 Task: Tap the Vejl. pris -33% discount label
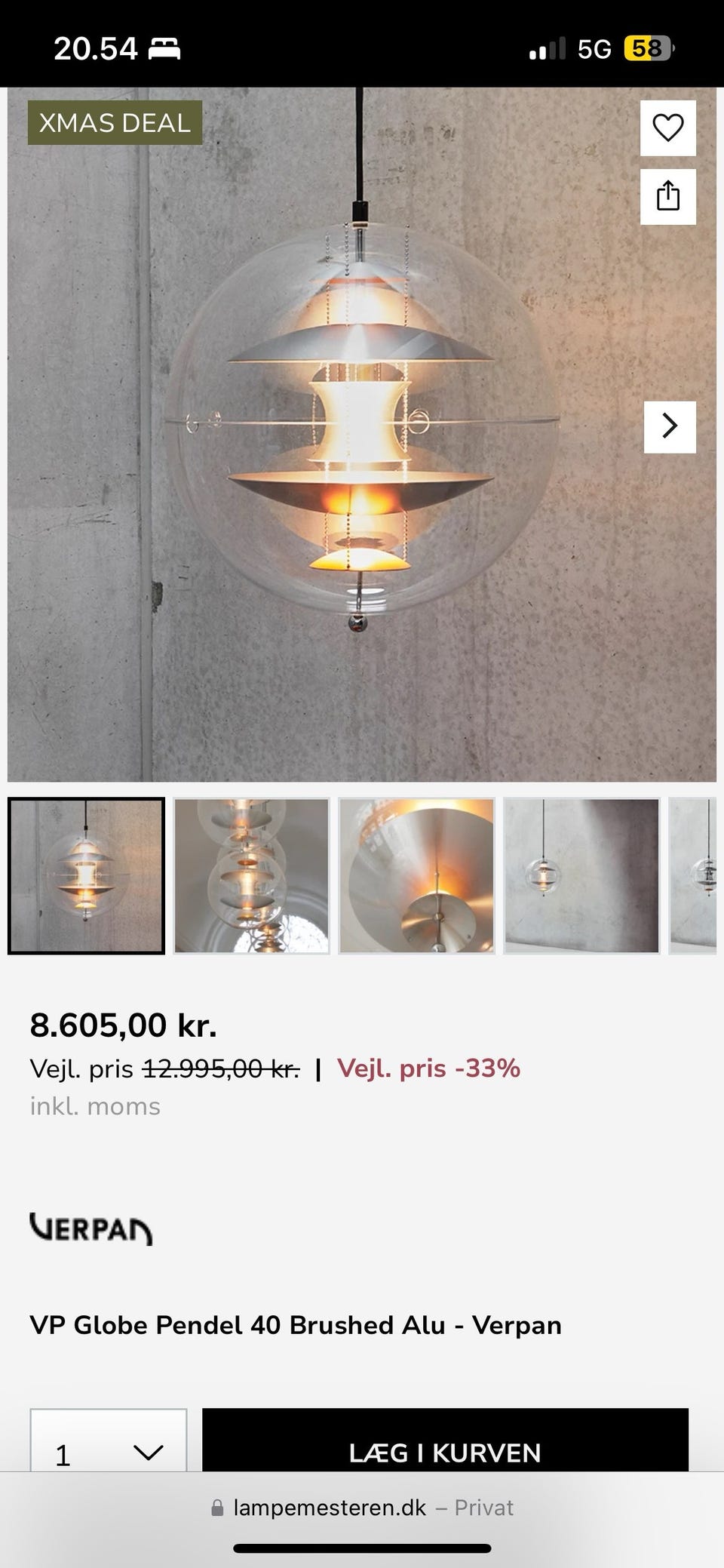click(x=428, y=1068)
